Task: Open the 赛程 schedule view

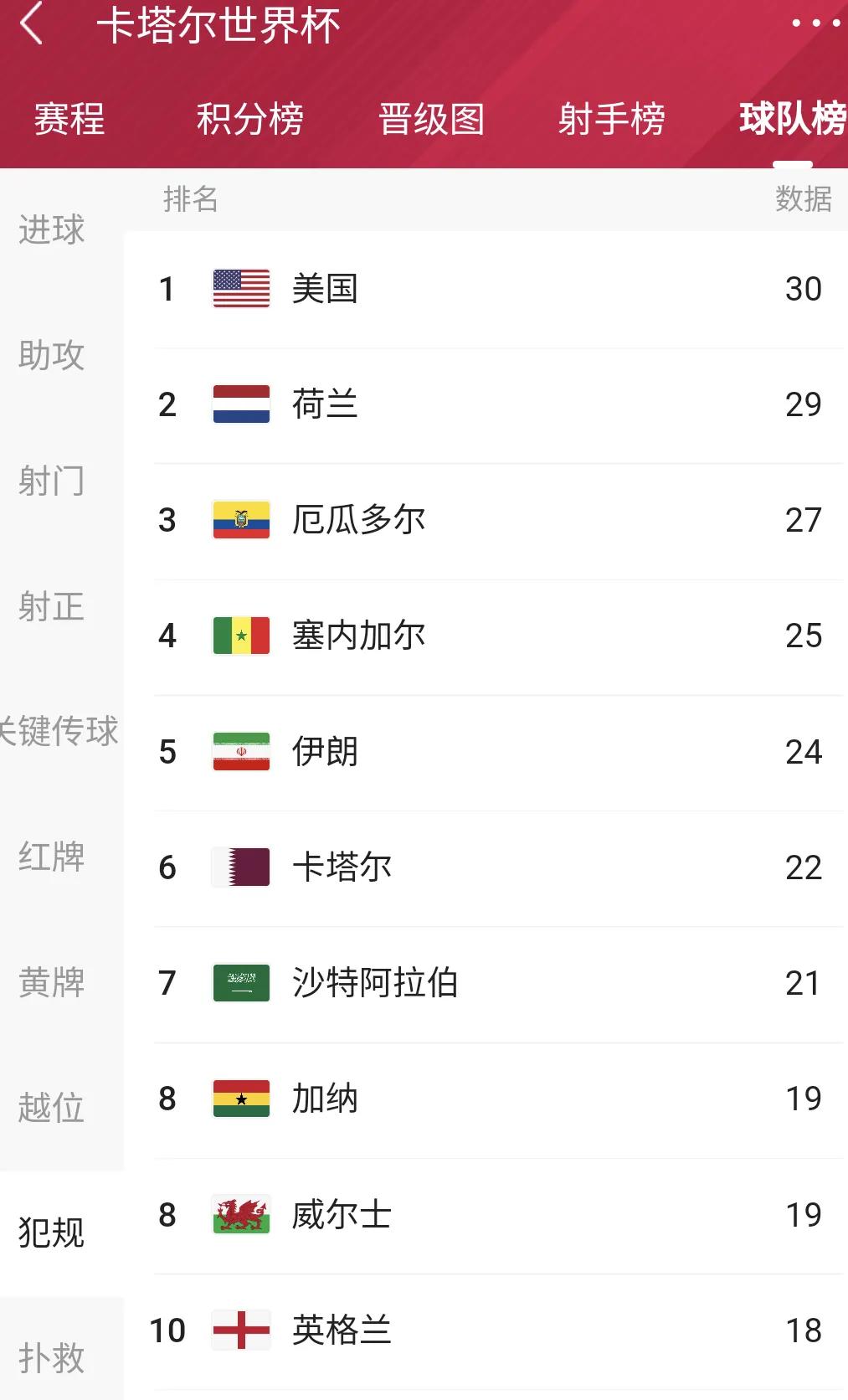Action: 67,120
